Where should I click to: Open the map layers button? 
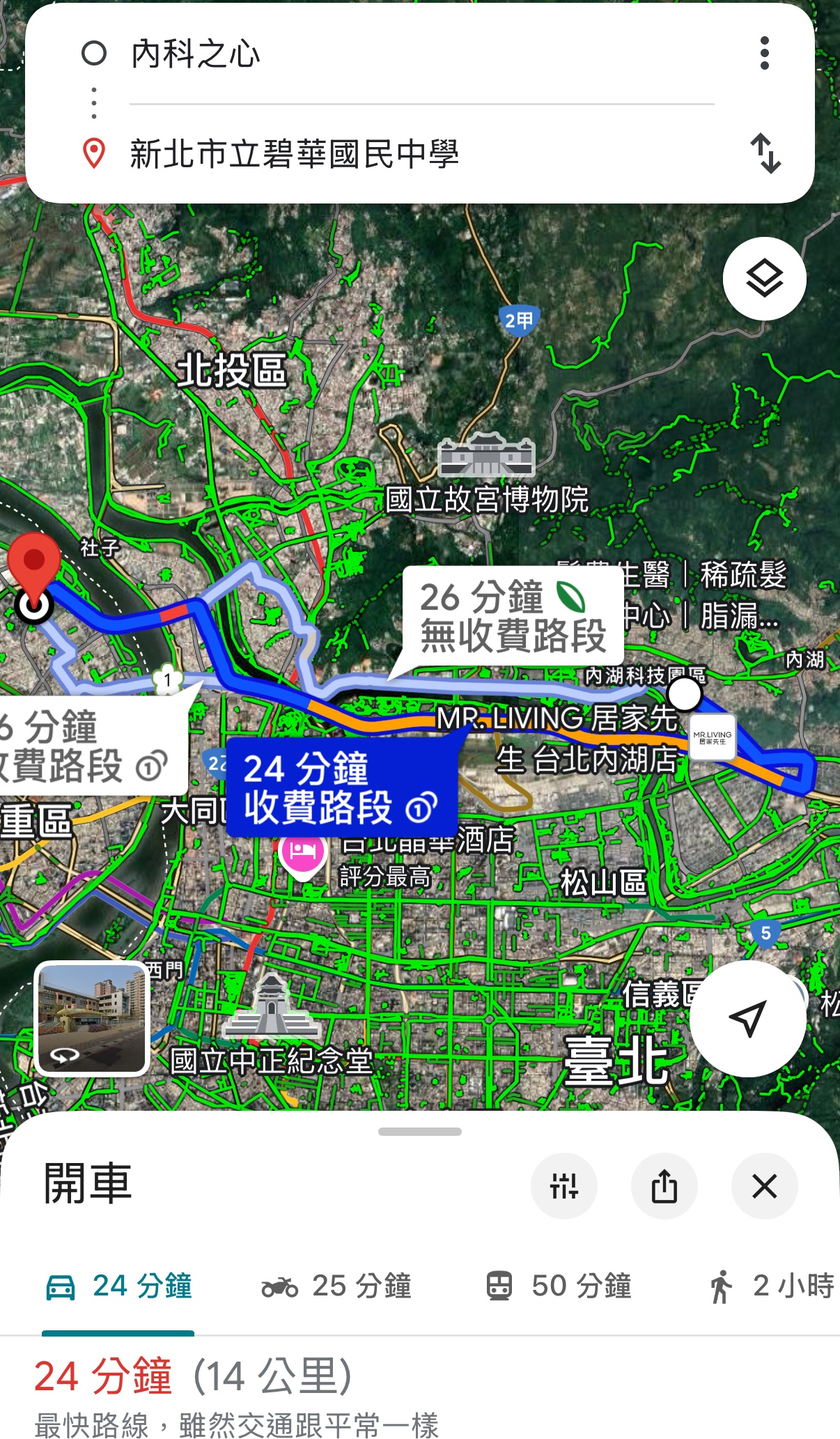765,279
